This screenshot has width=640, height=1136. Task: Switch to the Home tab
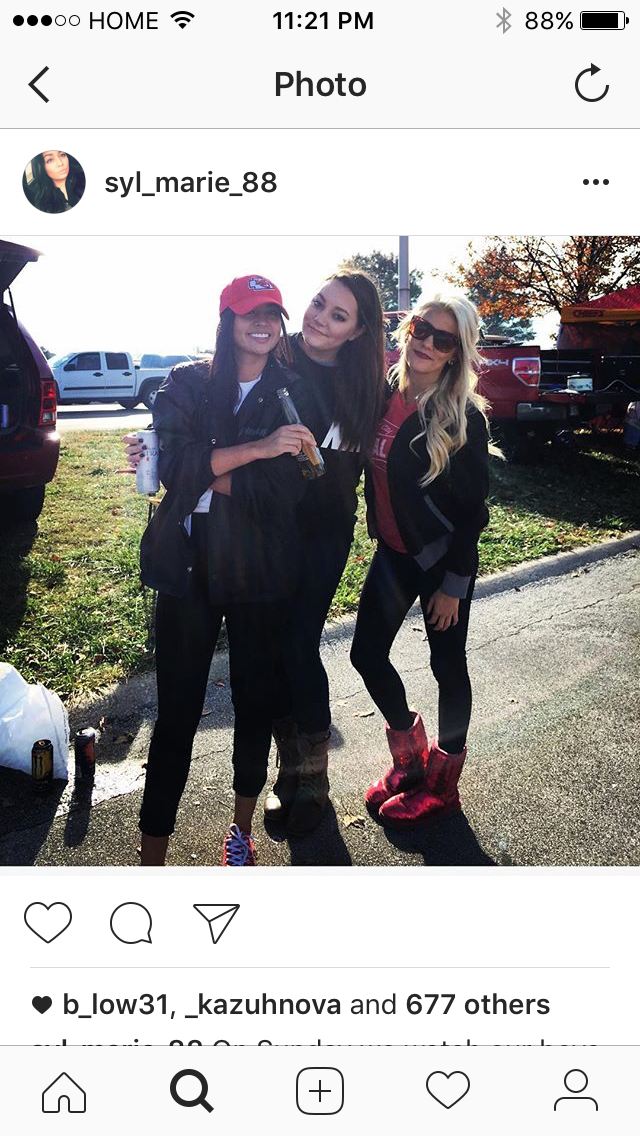(64, 1091)
